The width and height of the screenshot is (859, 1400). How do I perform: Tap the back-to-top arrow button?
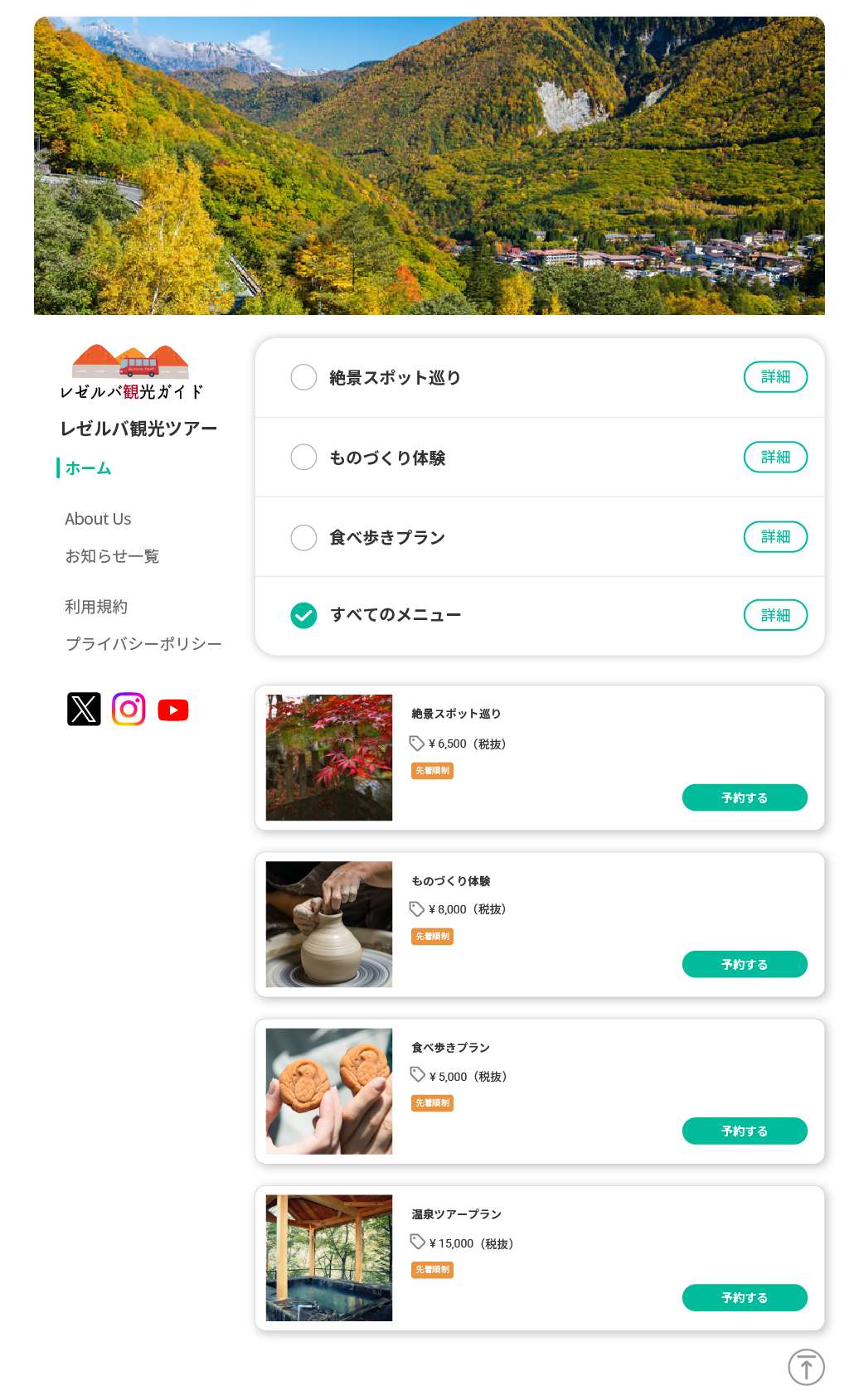805,1367
